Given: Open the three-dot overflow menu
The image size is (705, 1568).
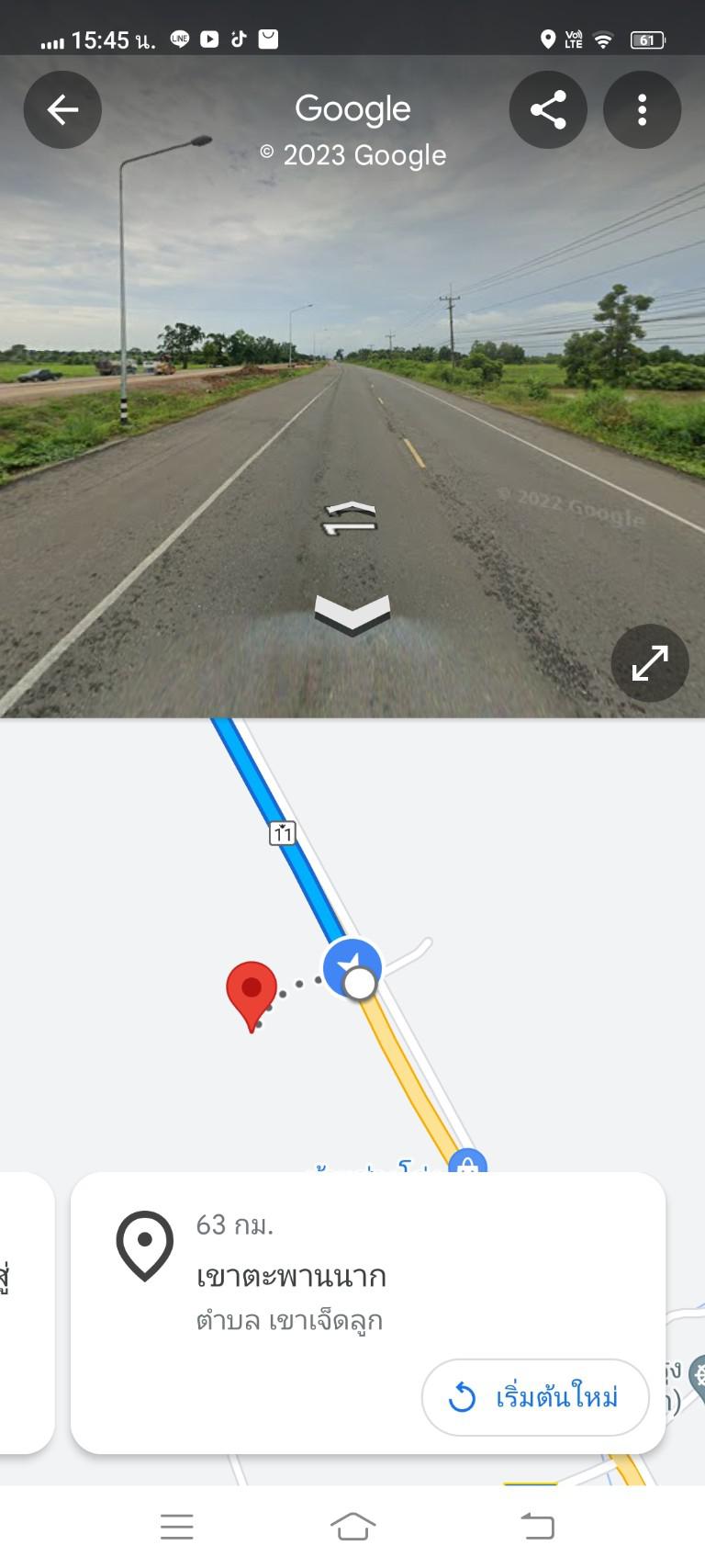Looking at the screenshot, I should pyautogui.click(x=642, y=110).
